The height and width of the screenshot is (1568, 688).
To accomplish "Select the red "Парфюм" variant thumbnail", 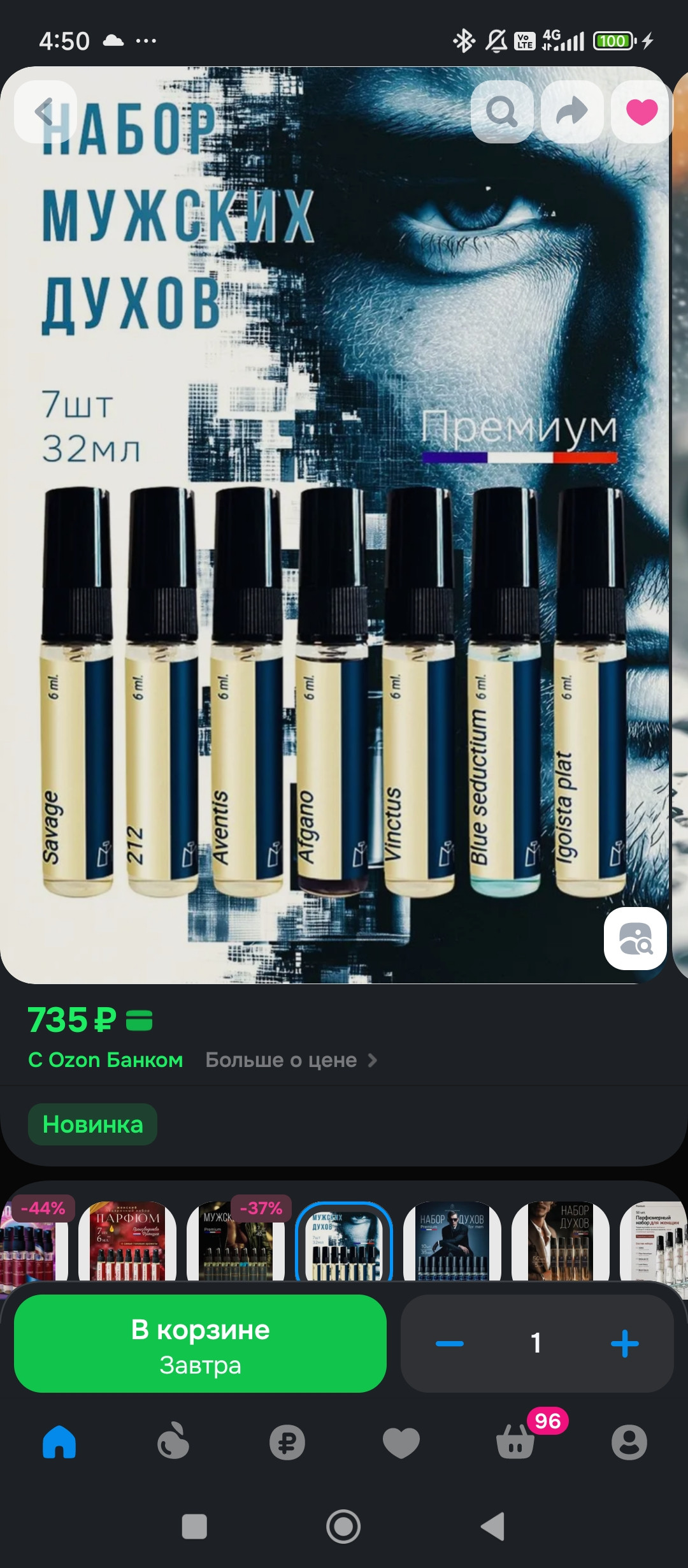I will (127, 1242).
